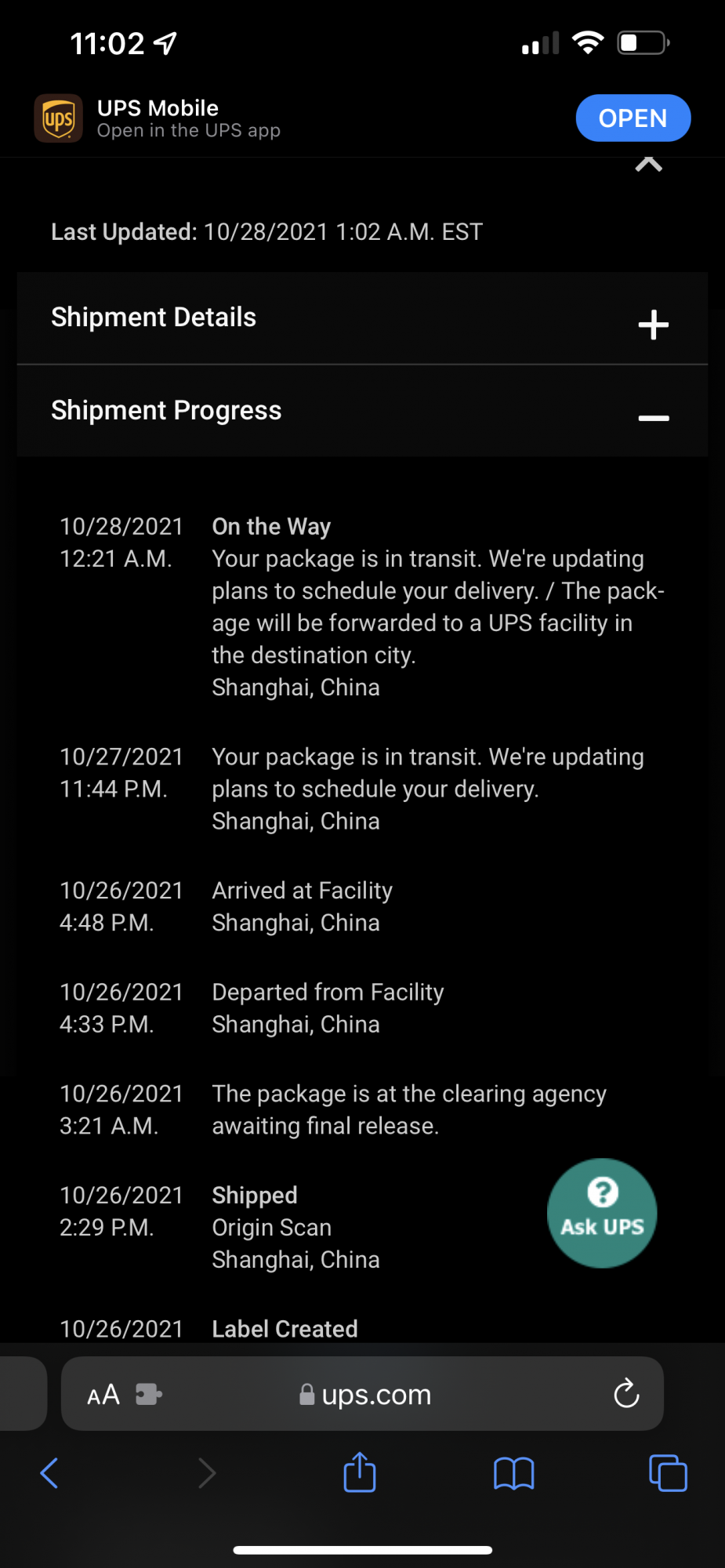Open the UPS Mobile app banner button
This screenshot has width=725, height=1568.
point(633,118)
